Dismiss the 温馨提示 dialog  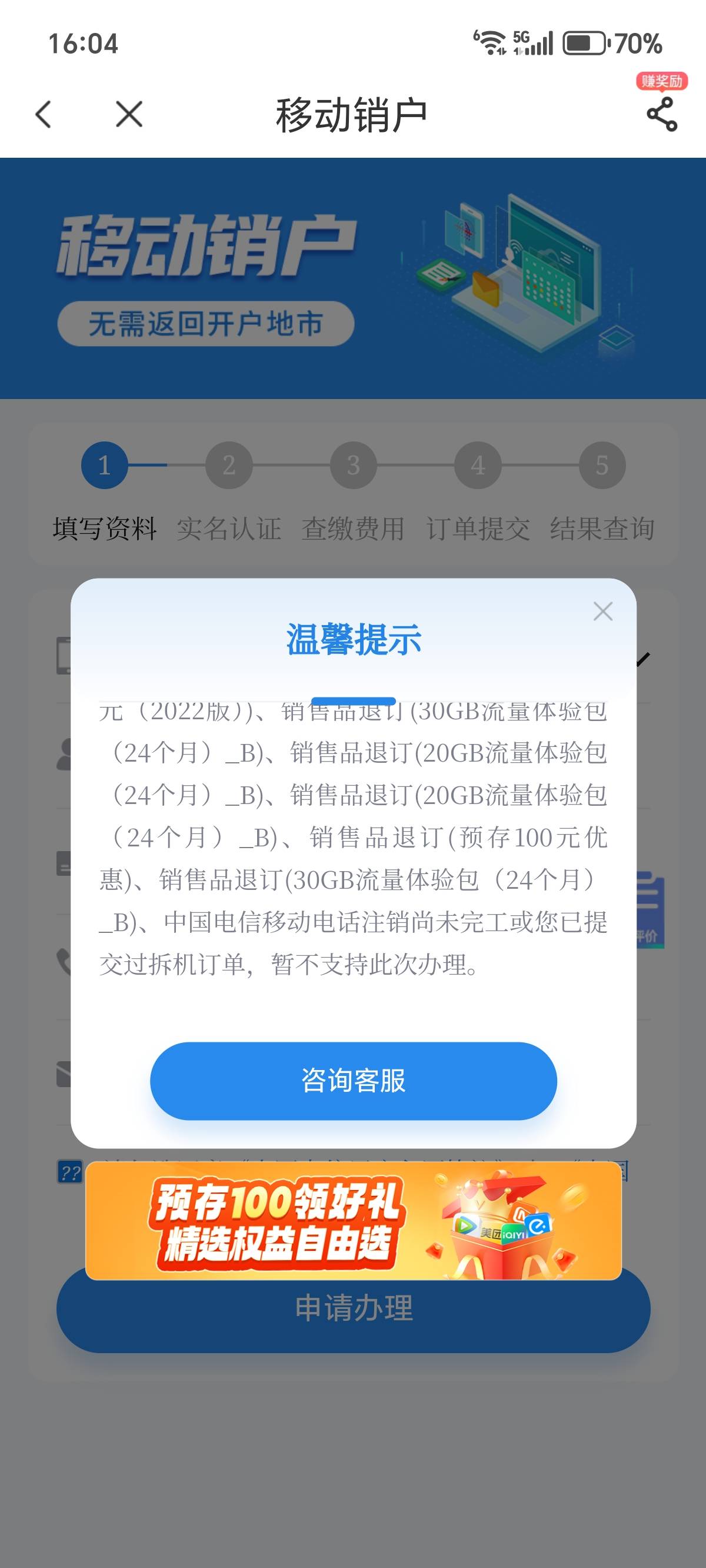(602, 611)
